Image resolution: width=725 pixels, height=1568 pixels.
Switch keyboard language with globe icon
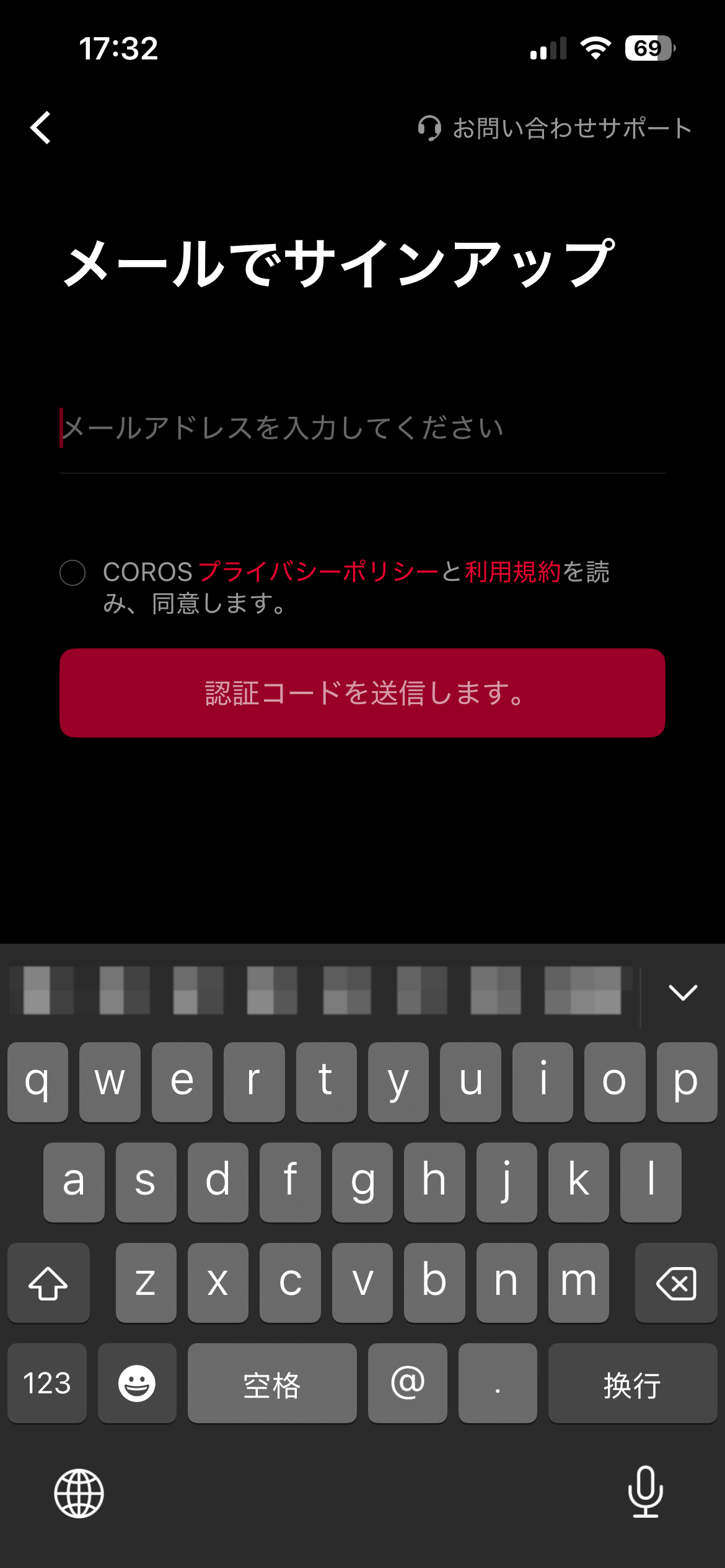[x=79, y=1493]
